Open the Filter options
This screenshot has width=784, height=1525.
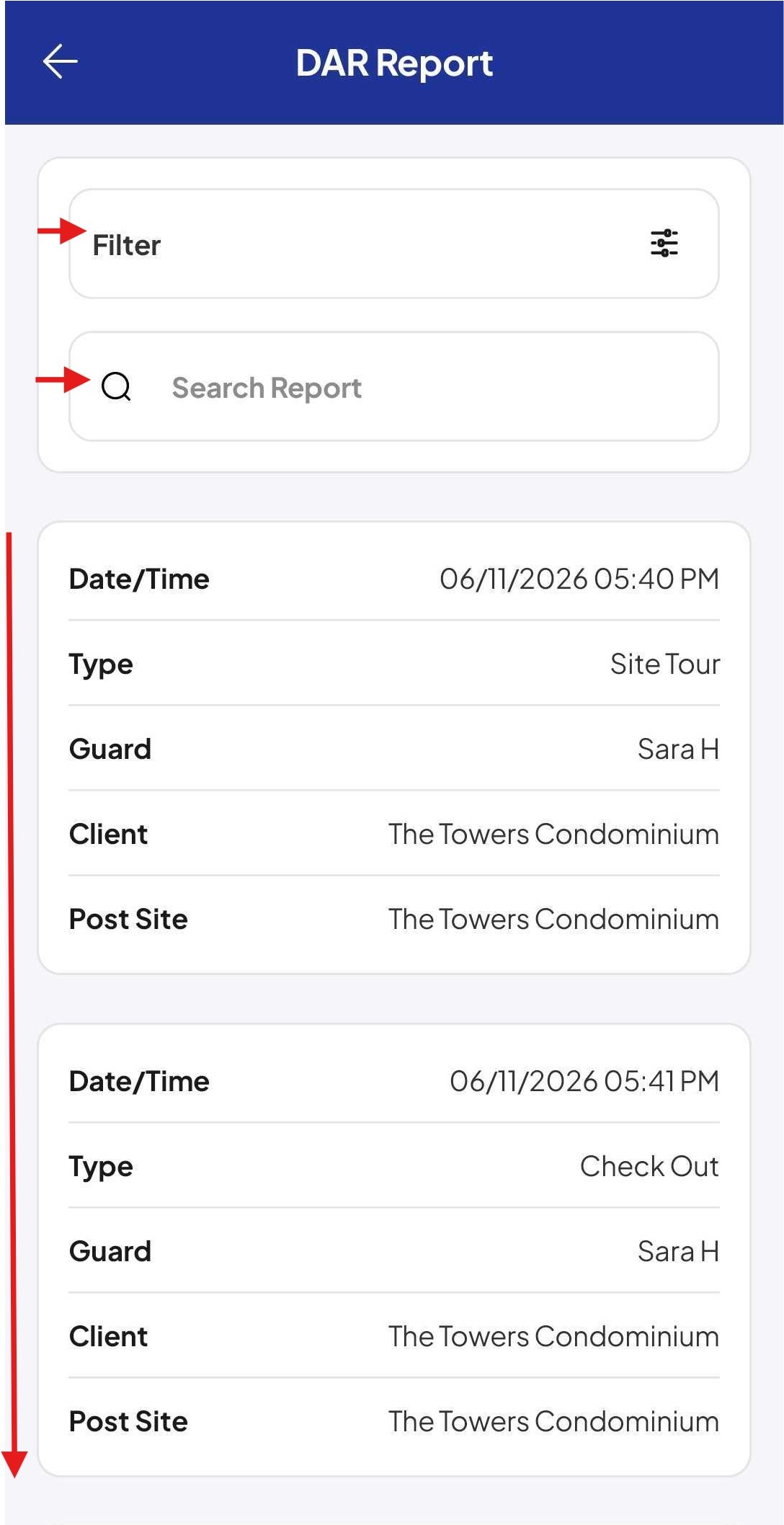(x=393, y=244)
